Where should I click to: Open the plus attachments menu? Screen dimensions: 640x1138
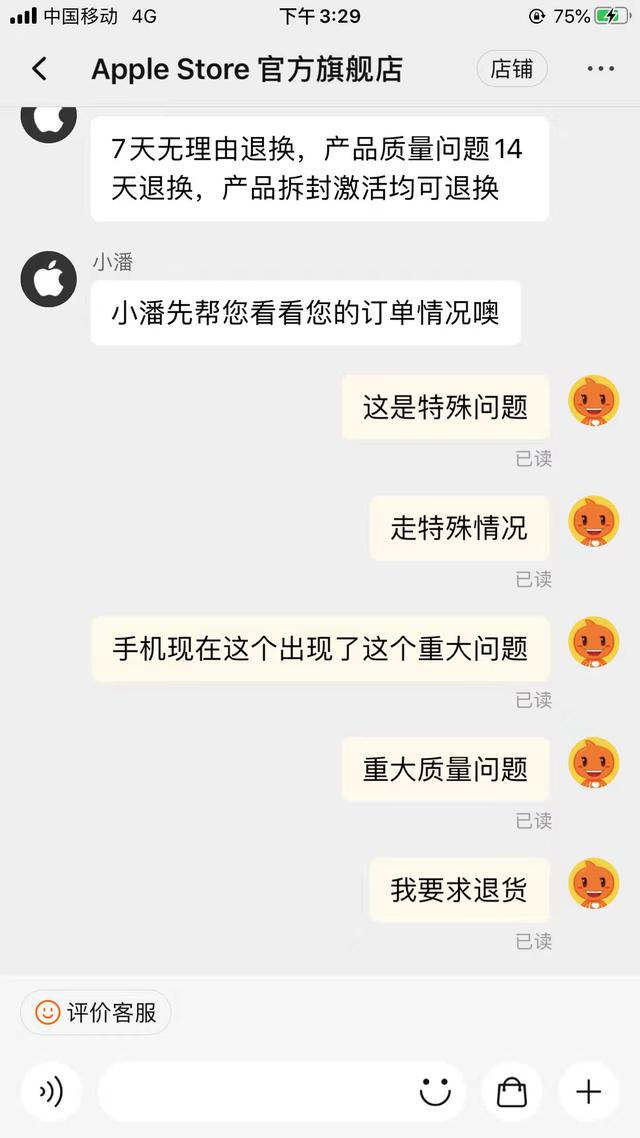tap(588, 1091)
